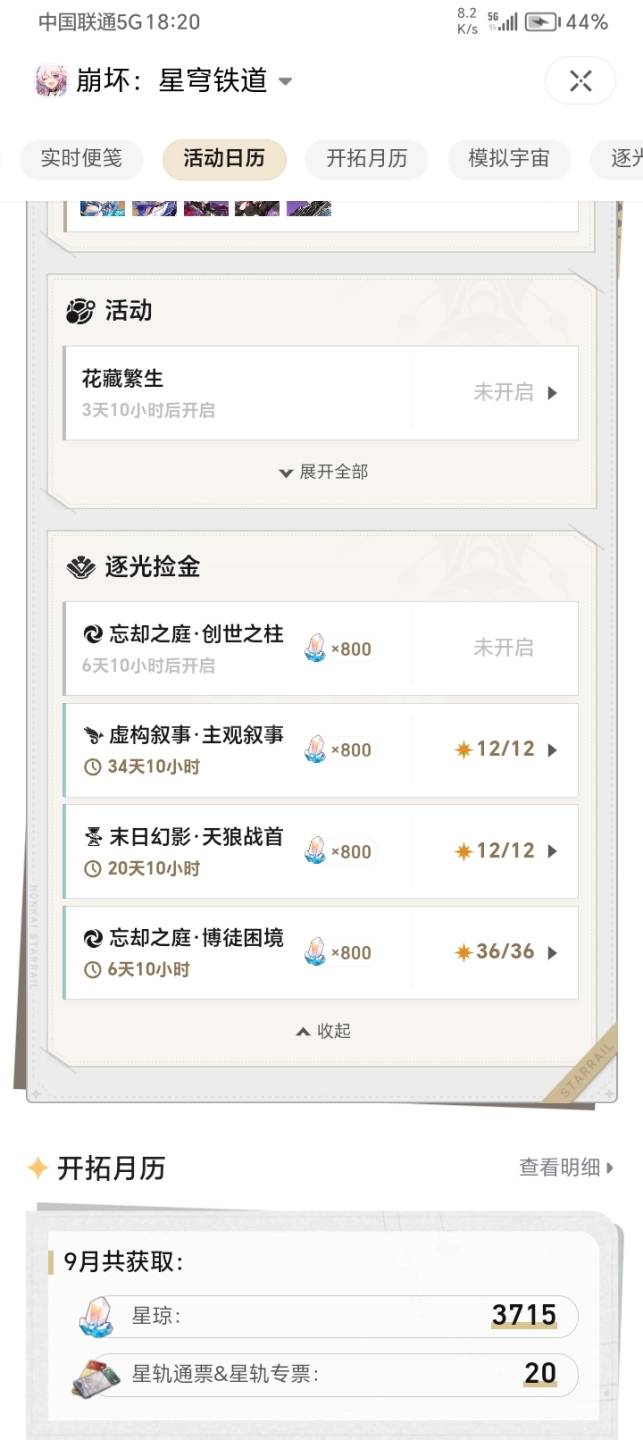
Task: View details via 查看明细
Action: 566,1167
